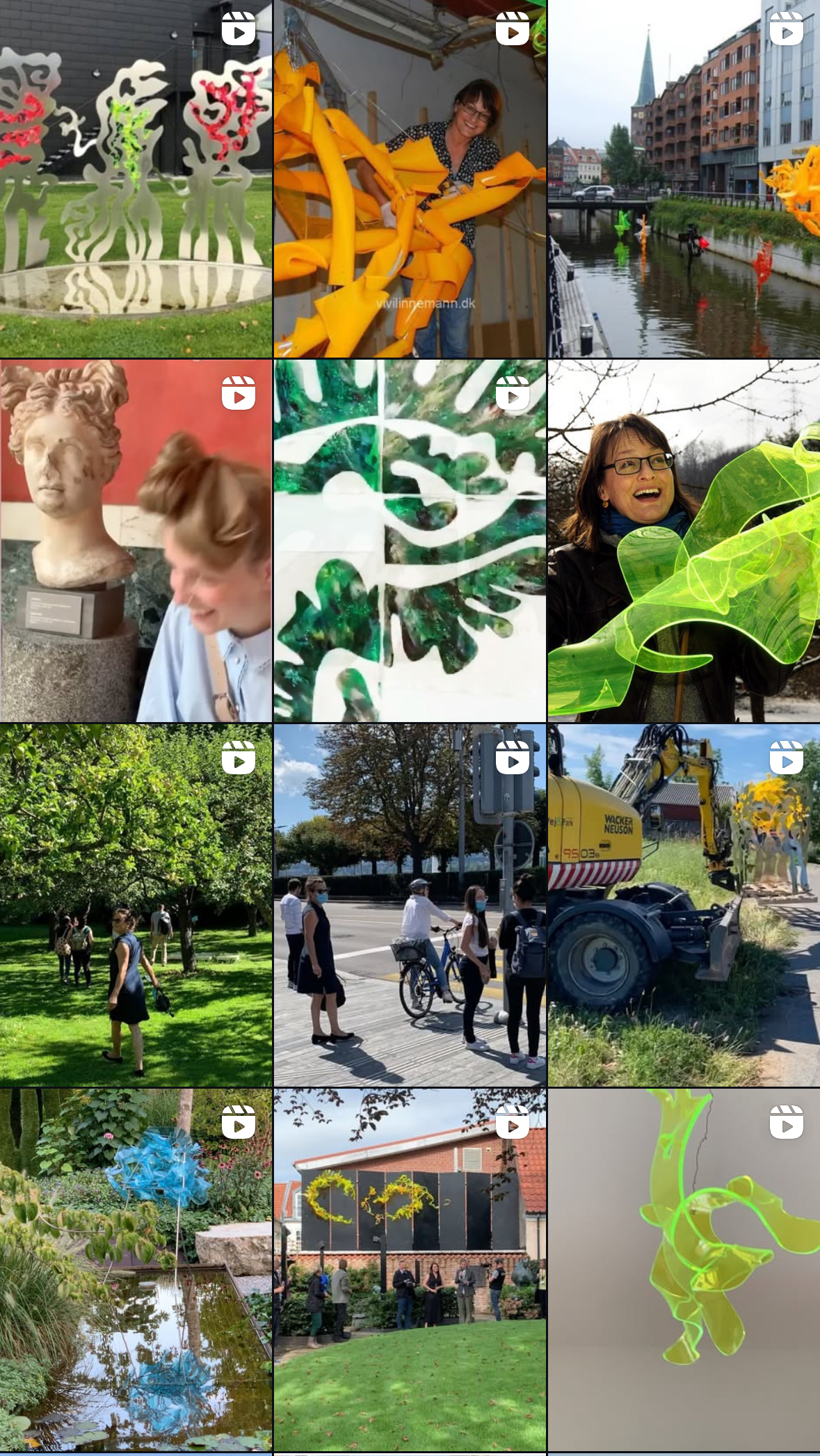Open the reel with marble bust and woman
Screen dimensions: 820x1456
coord(136,541)
